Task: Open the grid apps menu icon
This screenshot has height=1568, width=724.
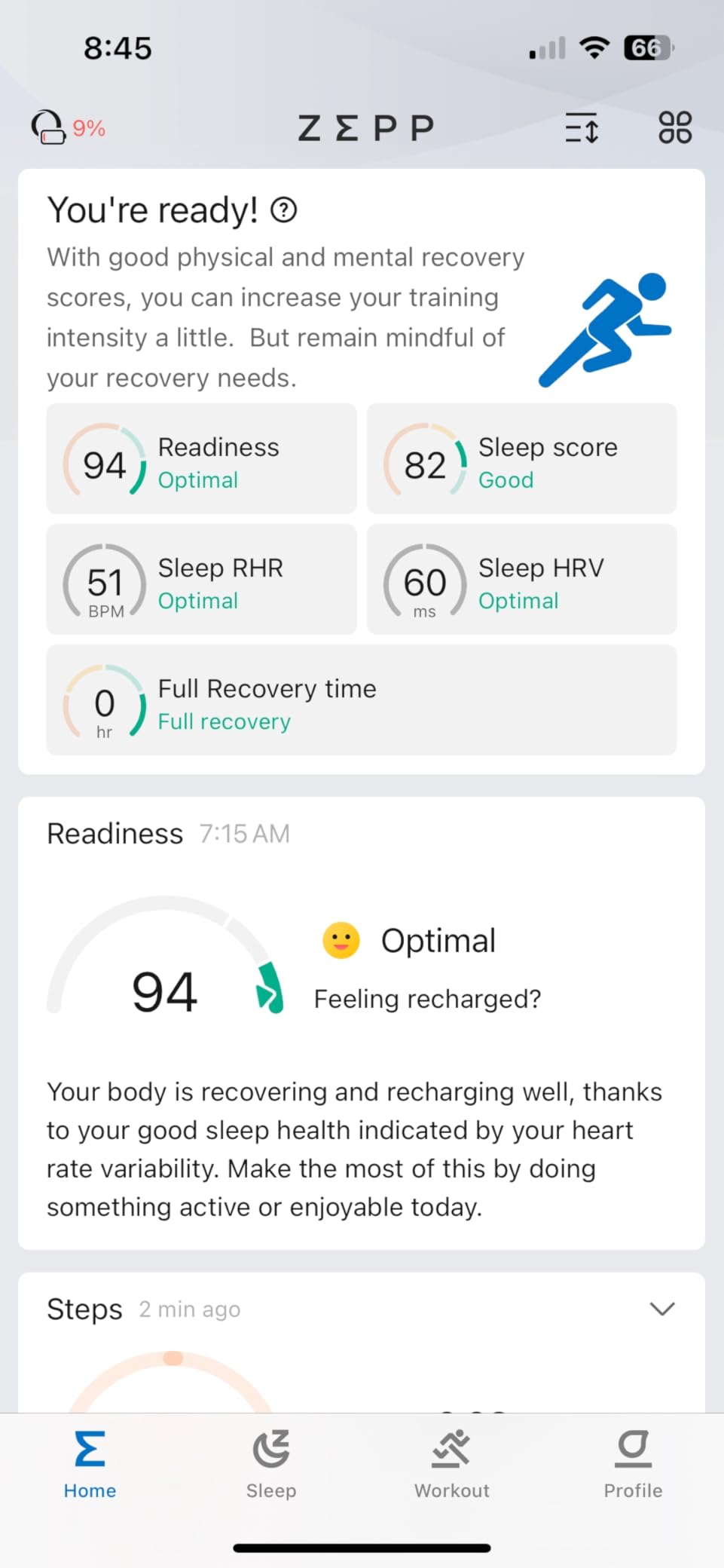Action: (x=675, y=127)
